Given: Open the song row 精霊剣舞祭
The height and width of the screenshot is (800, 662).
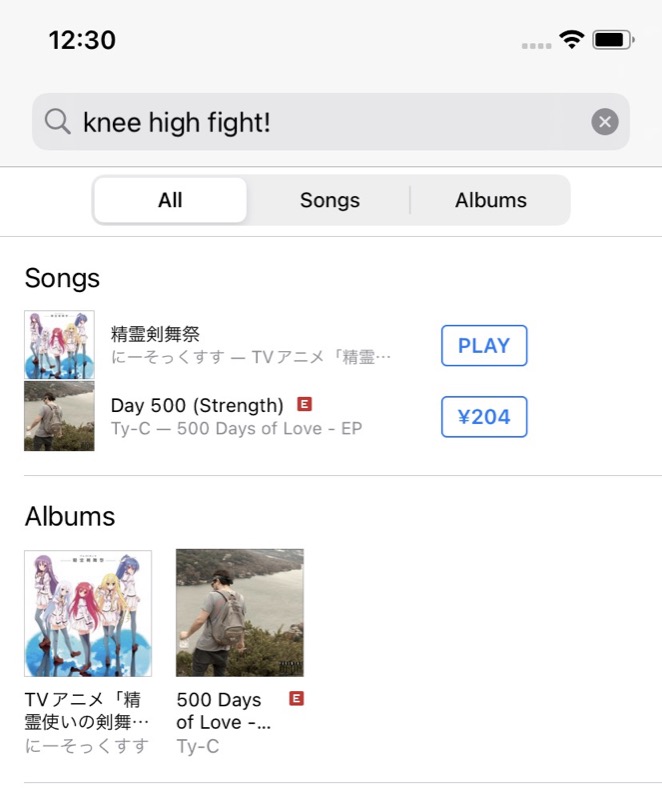Looking at the screenshot, I should 250,345.
